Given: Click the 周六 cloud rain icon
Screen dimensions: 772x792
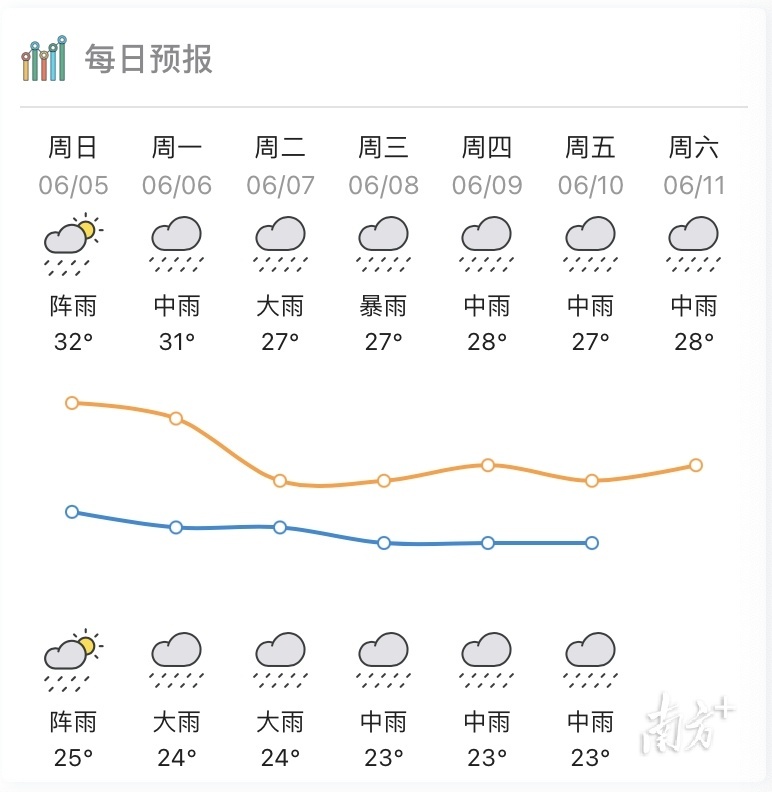Looking at the screenshot, I should click(695, 245).
